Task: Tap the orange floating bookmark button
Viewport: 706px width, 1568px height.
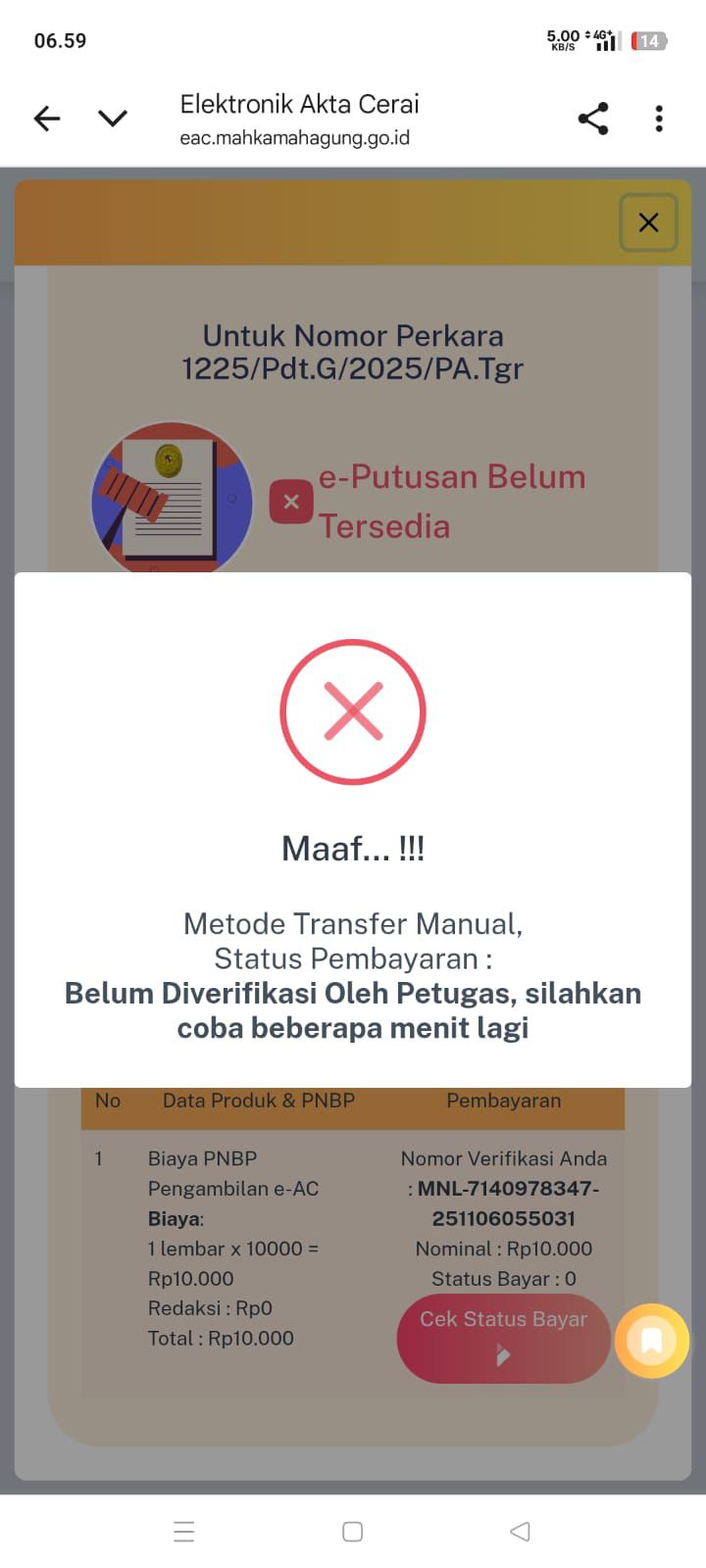Action: click(652, 1341)
